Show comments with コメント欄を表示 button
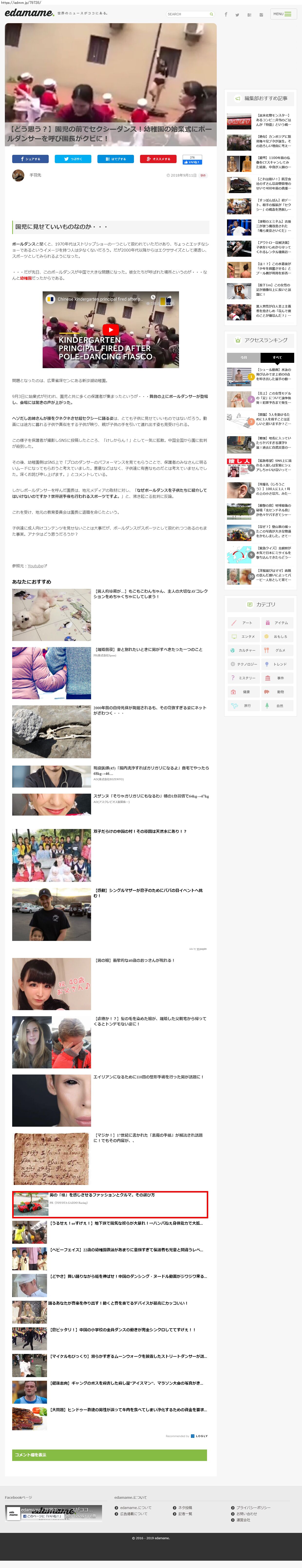 click(109, 1455)
